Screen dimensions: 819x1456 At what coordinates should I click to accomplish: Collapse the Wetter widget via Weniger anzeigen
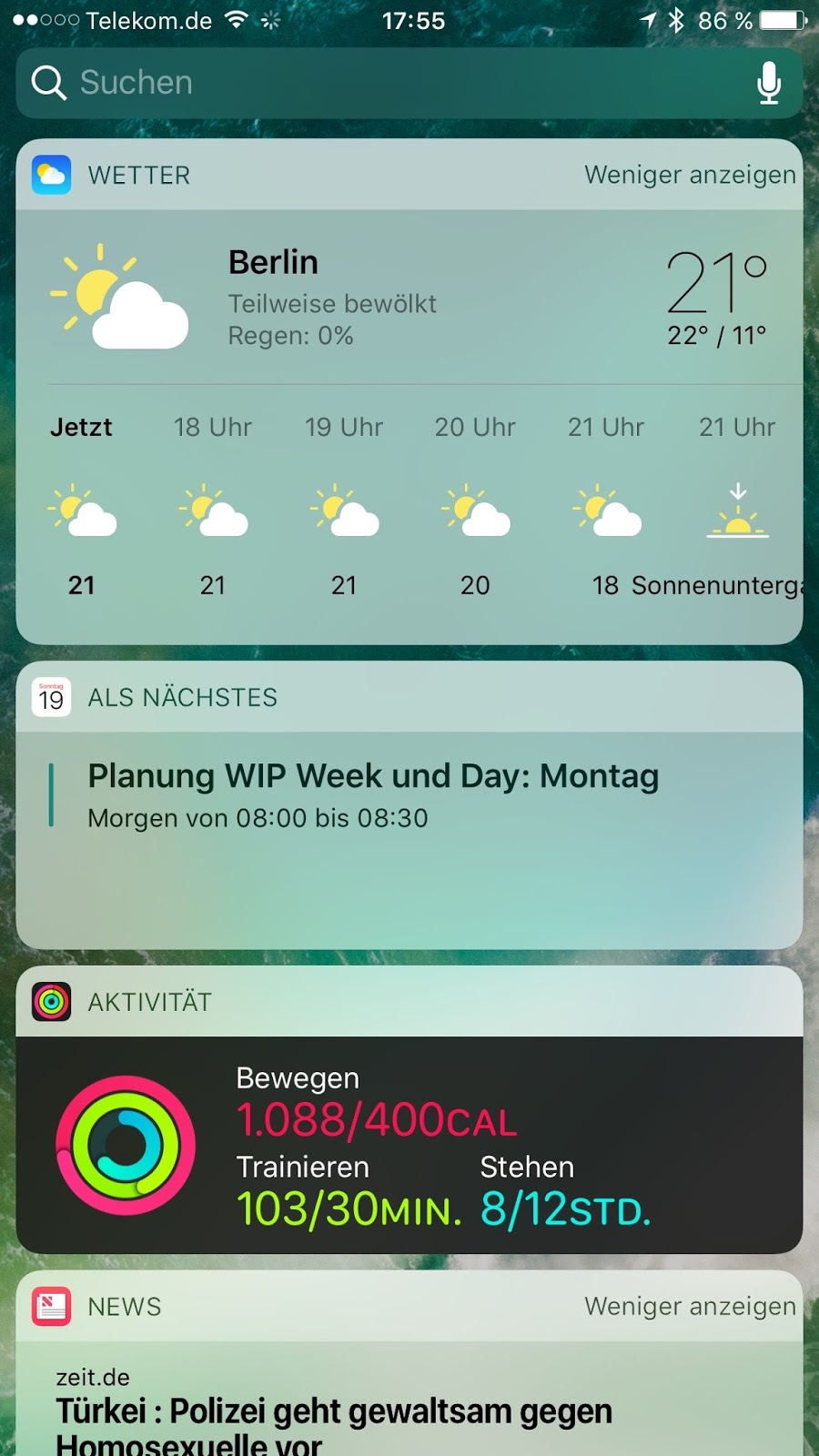tap(689, 175)
